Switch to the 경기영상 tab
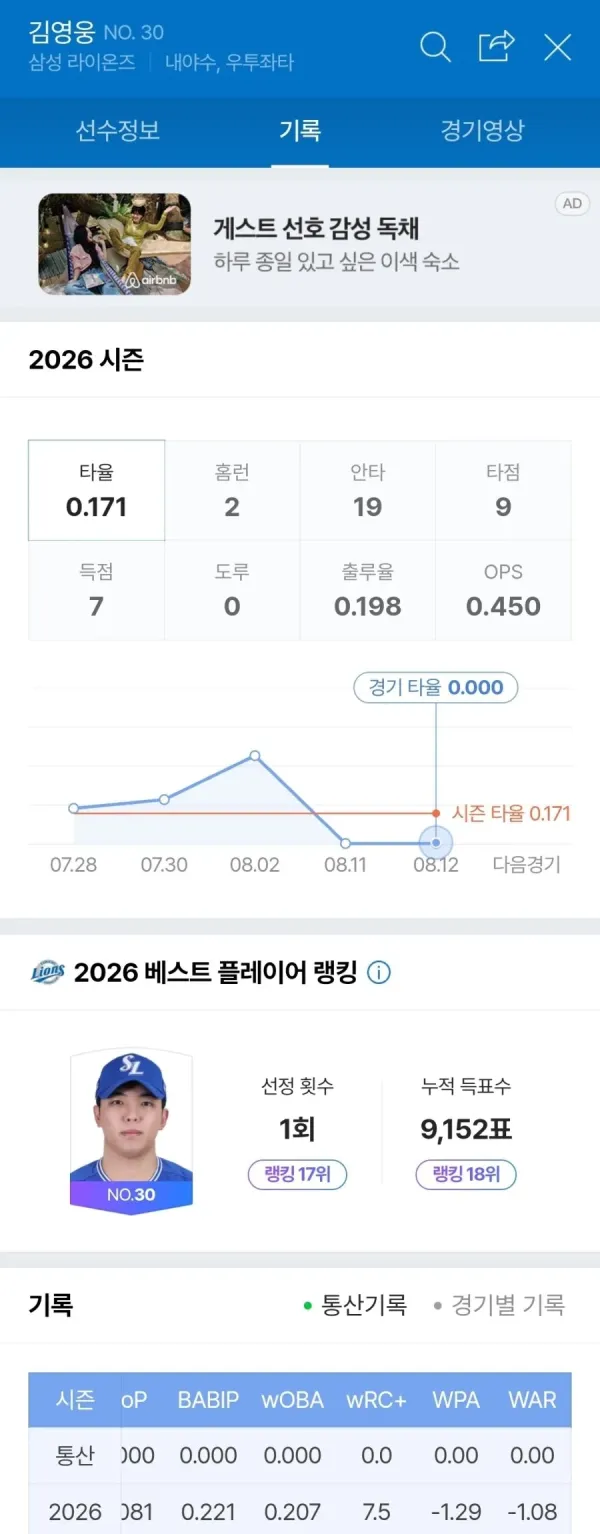 pyautogui.click(x=482, y=131)
